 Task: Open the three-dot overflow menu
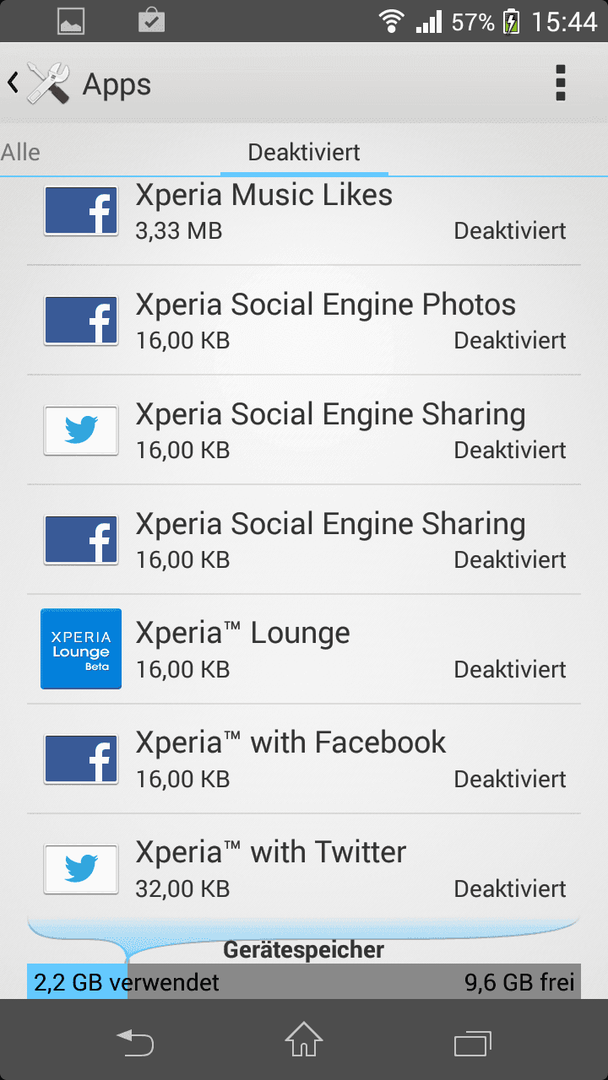(560, 84)
